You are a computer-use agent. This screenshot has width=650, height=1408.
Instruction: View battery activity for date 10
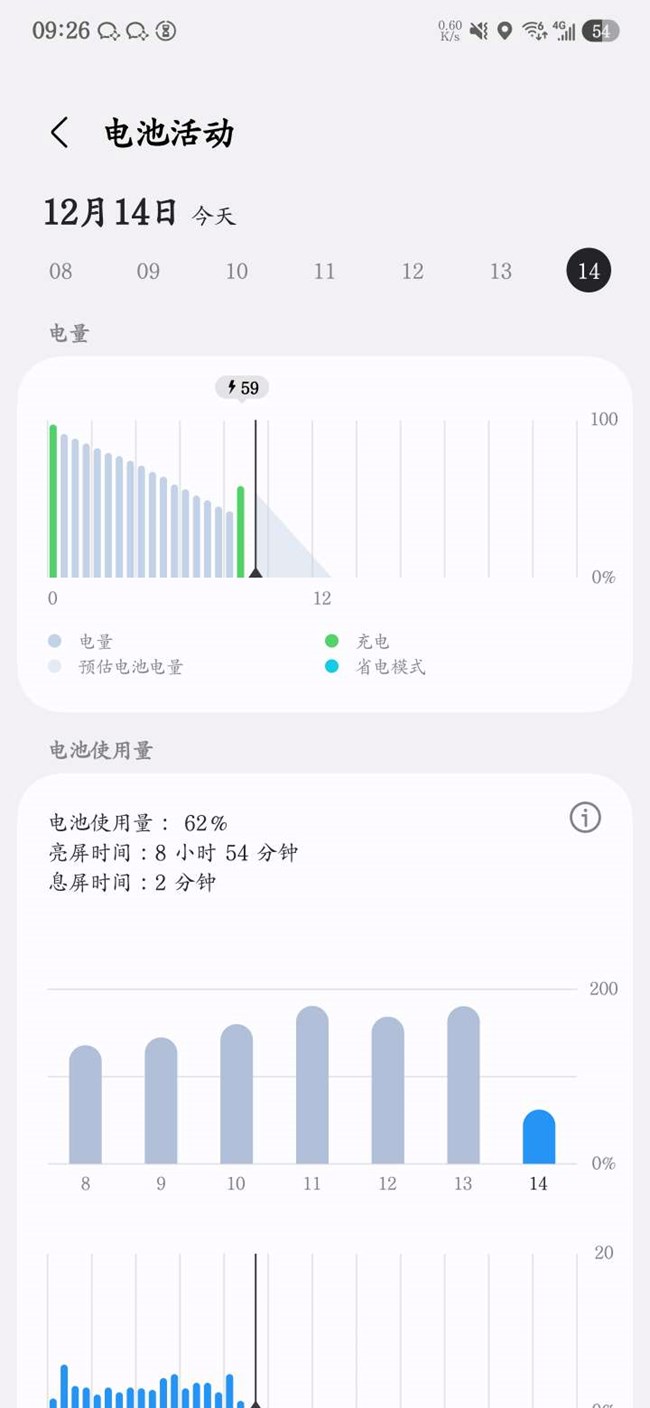pos(236,271)
